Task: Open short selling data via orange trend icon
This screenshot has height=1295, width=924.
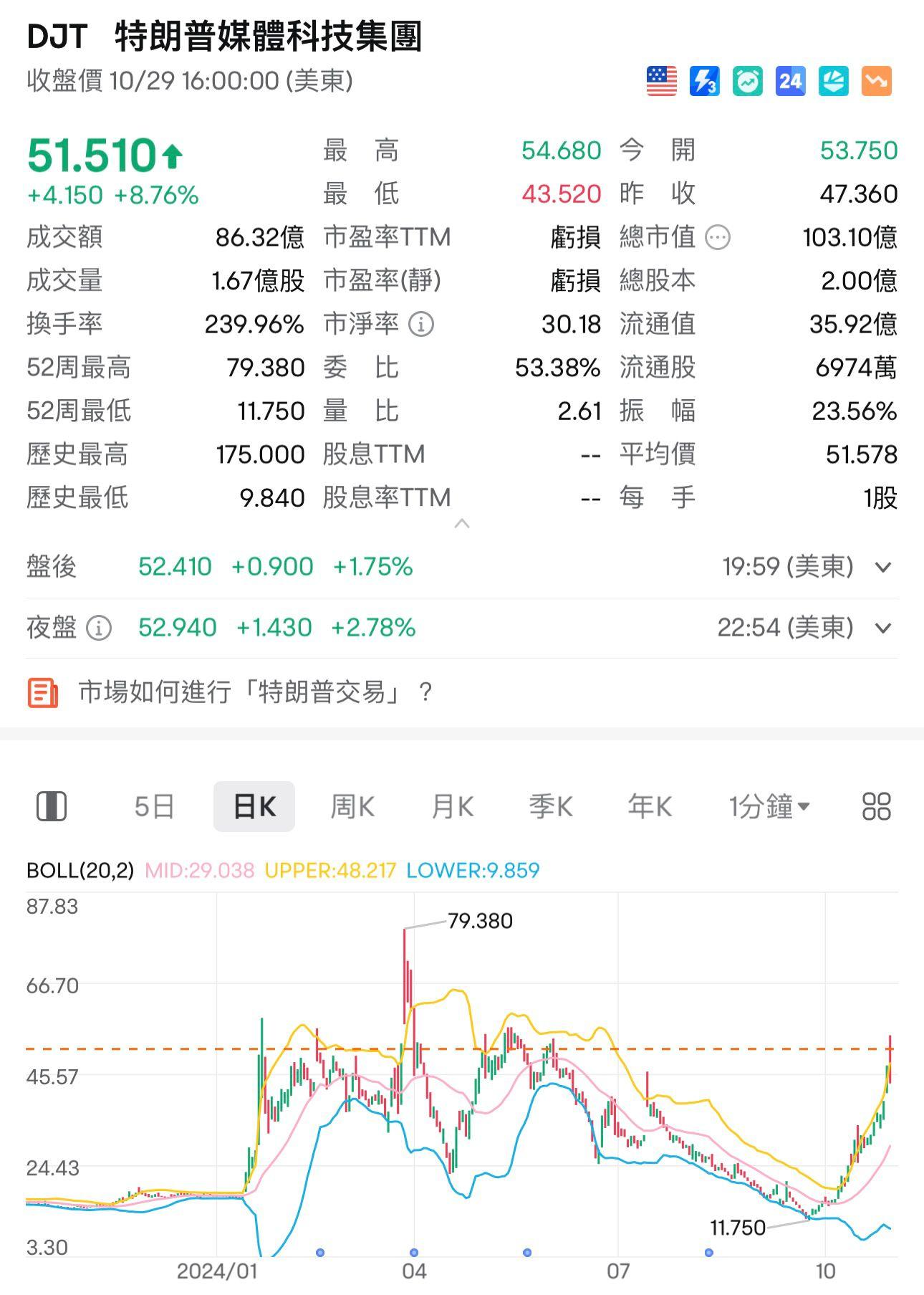Action: pos(875,81)
